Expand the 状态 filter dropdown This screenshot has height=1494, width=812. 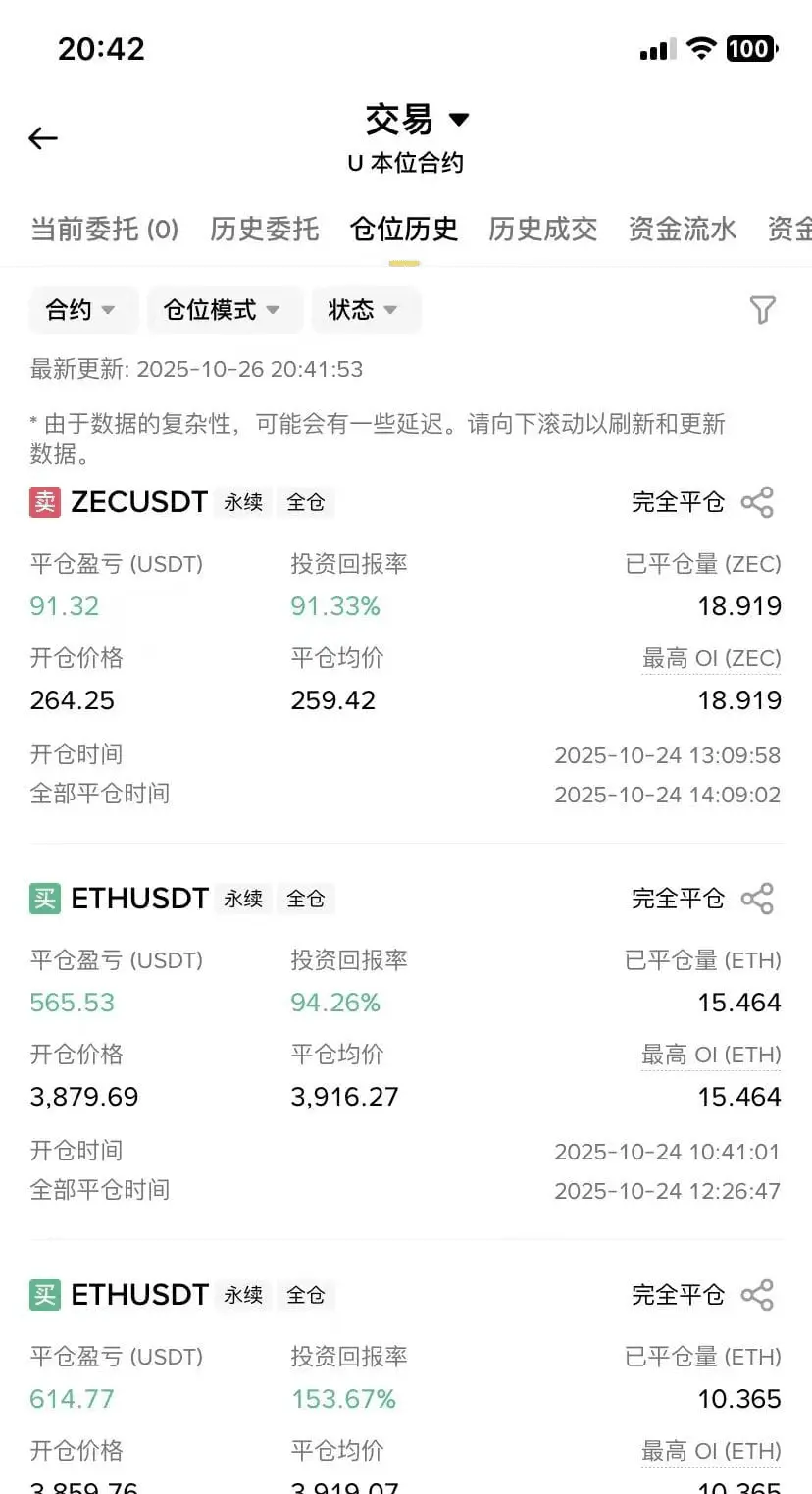point(364,310)
